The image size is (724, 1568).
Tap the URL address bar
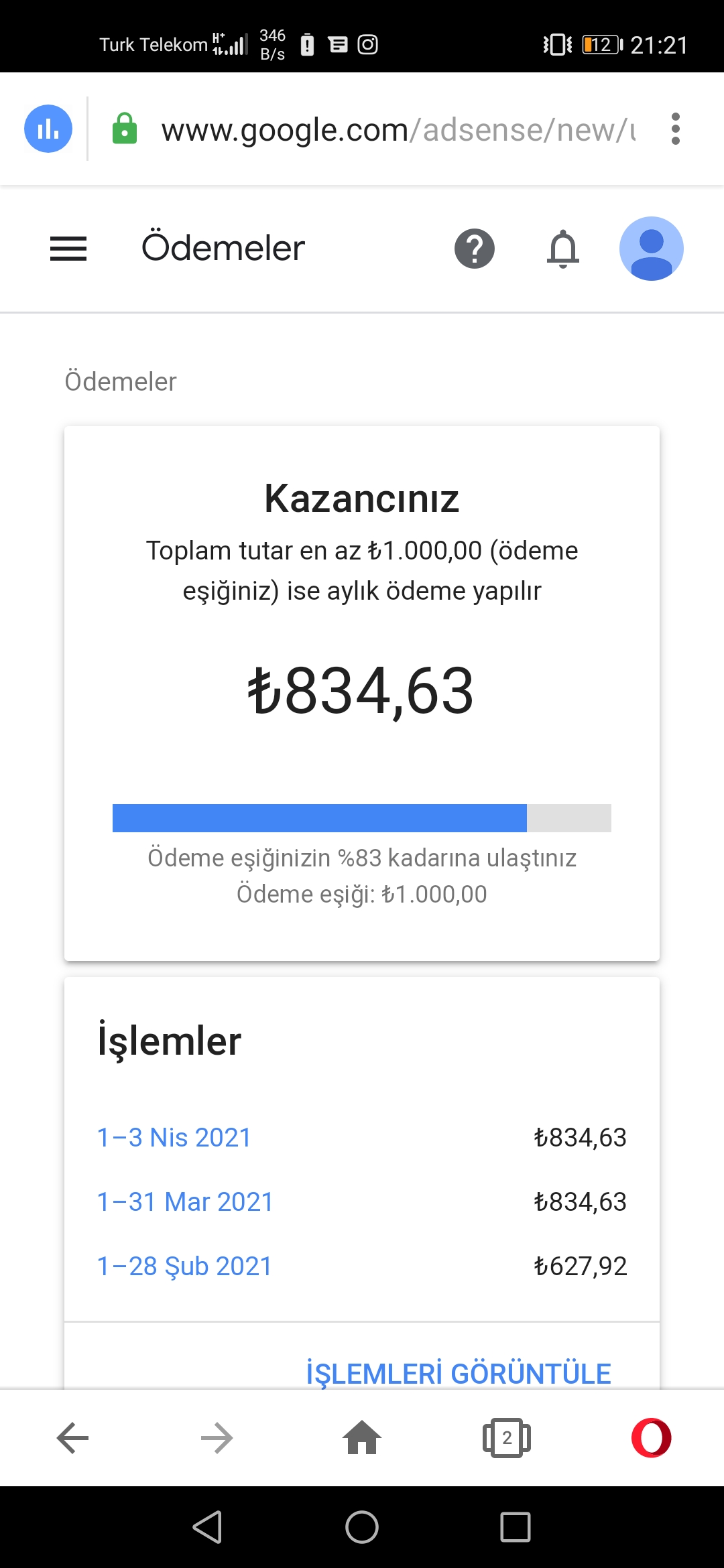click(398, 130)
